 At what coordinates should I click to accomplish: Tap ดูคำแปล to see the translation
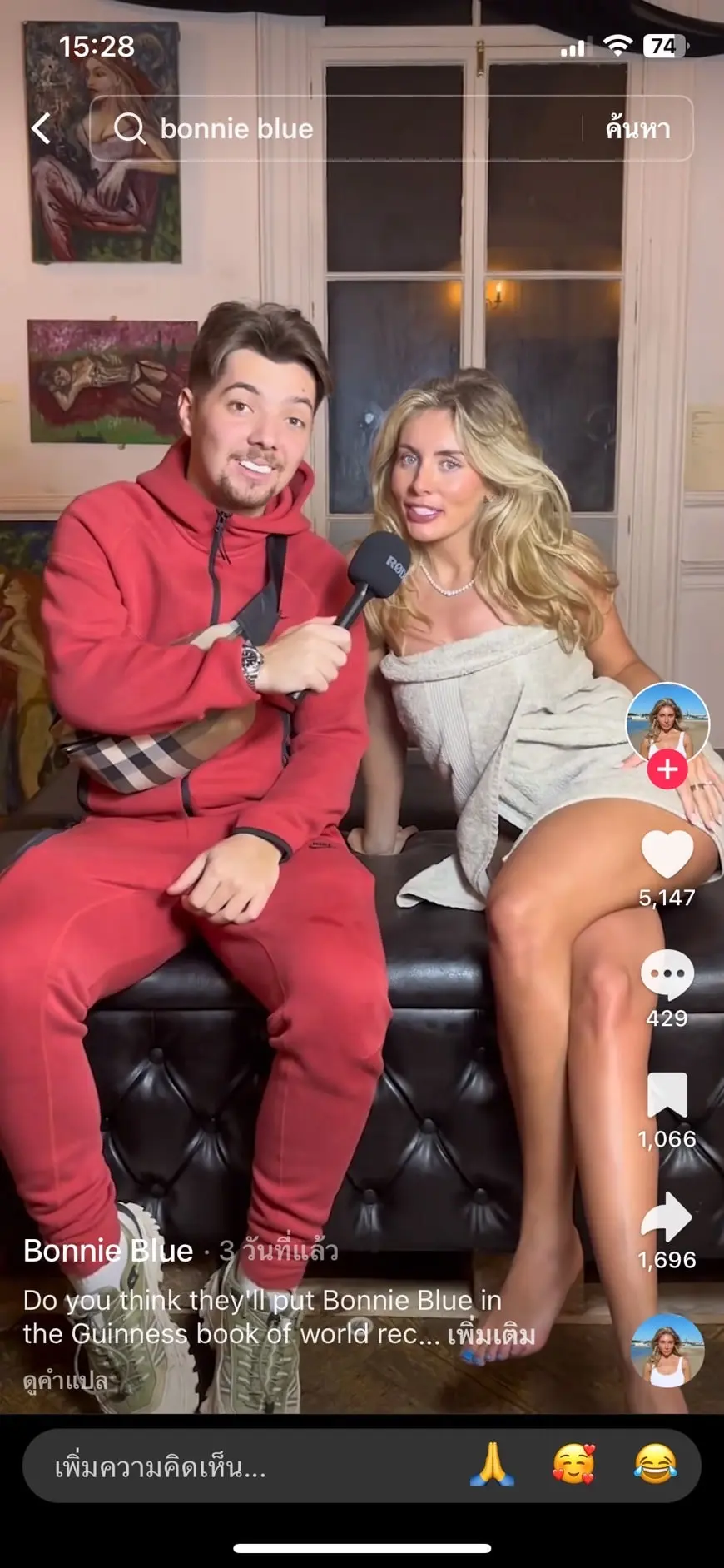(66, 1381)
